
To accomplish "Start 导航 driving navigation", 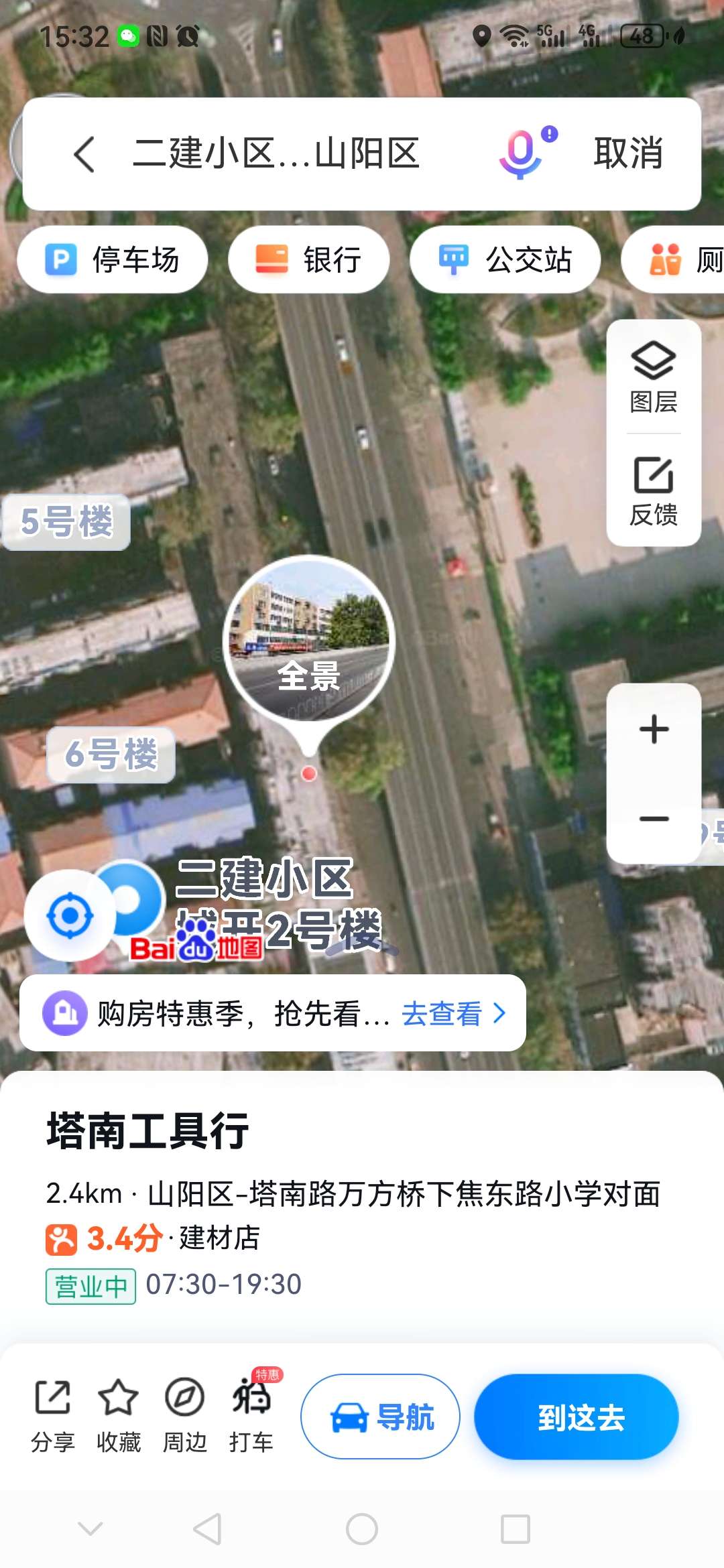I will (x=380, y=1417).
